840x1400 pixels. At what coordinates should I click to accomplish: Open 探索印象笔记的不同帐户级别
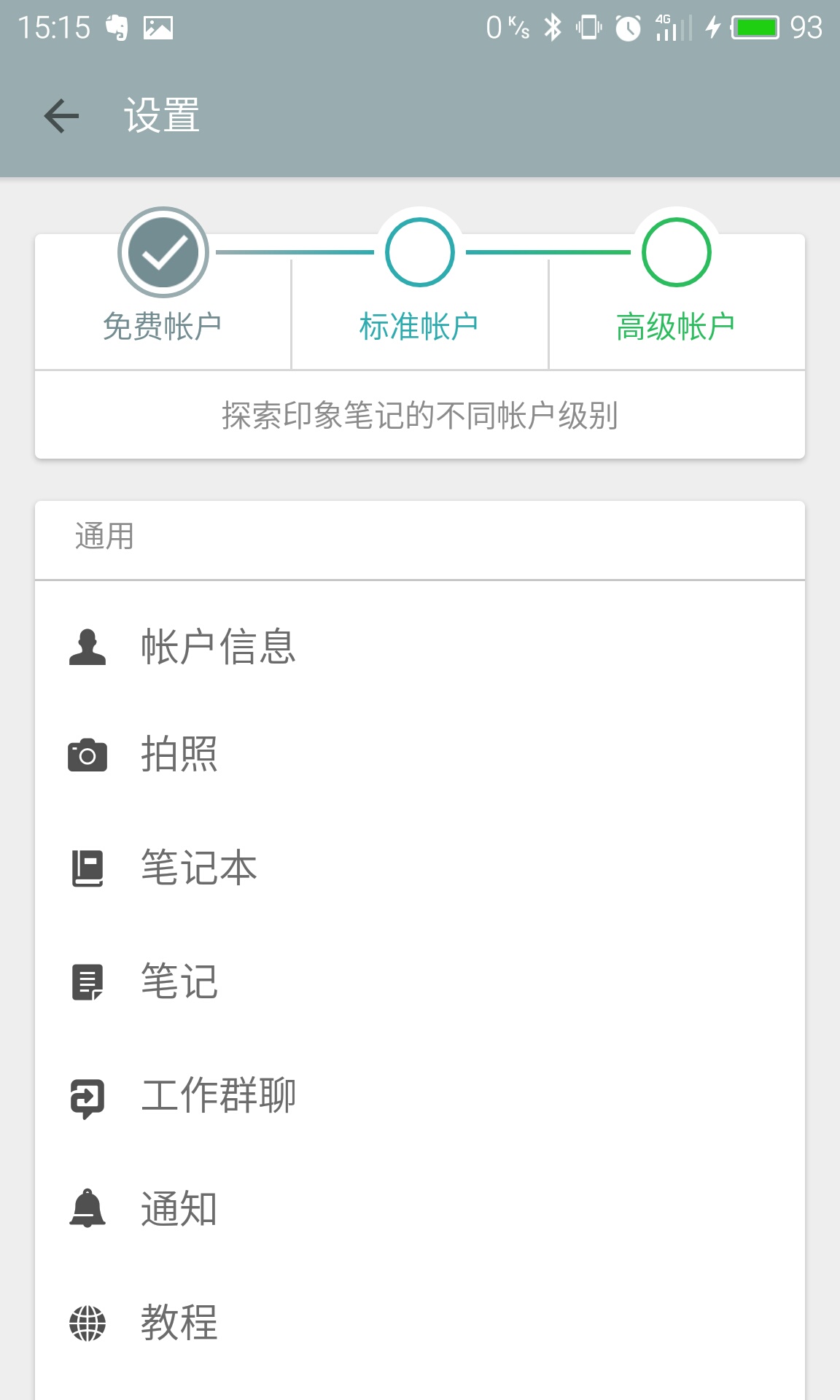[419, 416]
